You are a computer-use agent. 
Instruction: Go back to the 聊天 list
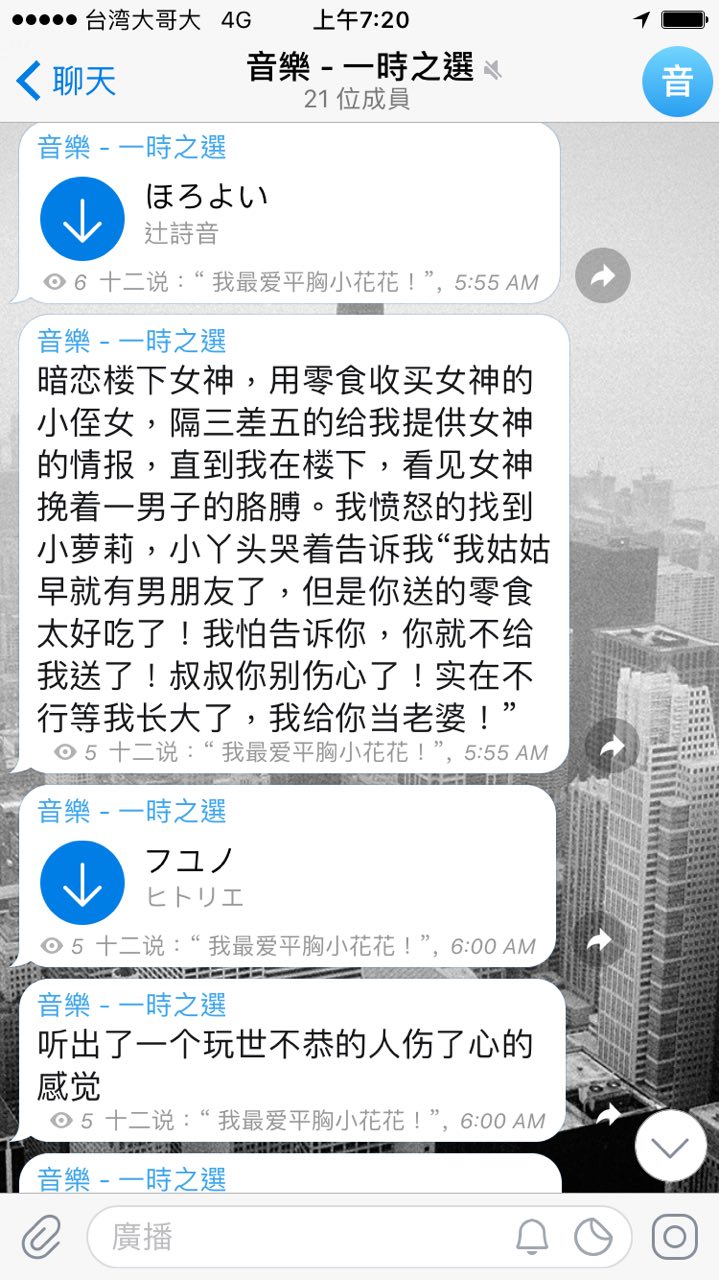pos(66,81)
